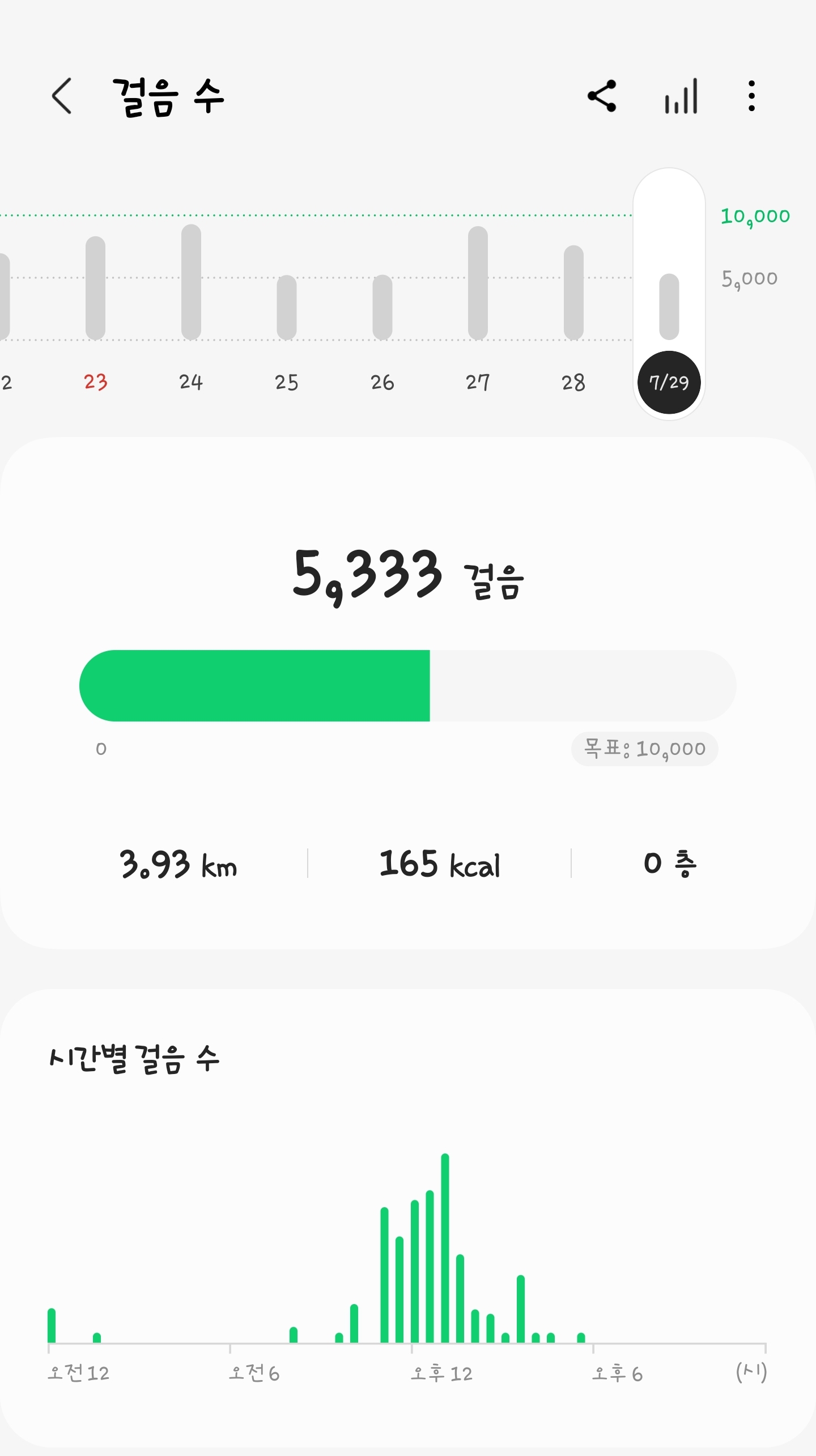Select the step bar for day 26
This screenshot has height=1456, width=816.
tap(382, 307)
